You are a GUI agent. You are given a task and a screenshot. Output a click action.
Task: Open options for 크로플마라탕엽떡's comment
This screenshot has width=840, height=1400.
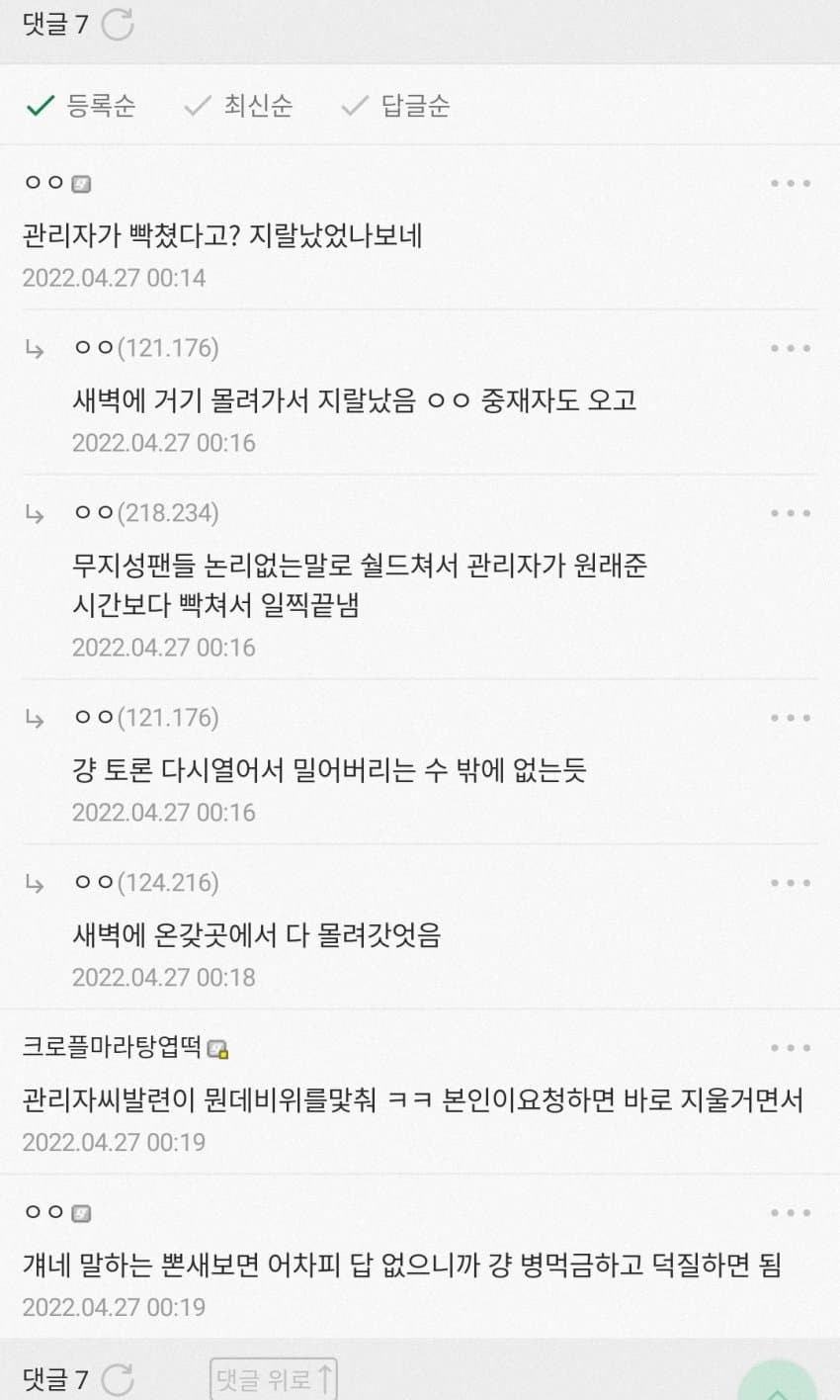pyautogui.click(x=791, y=1048)
